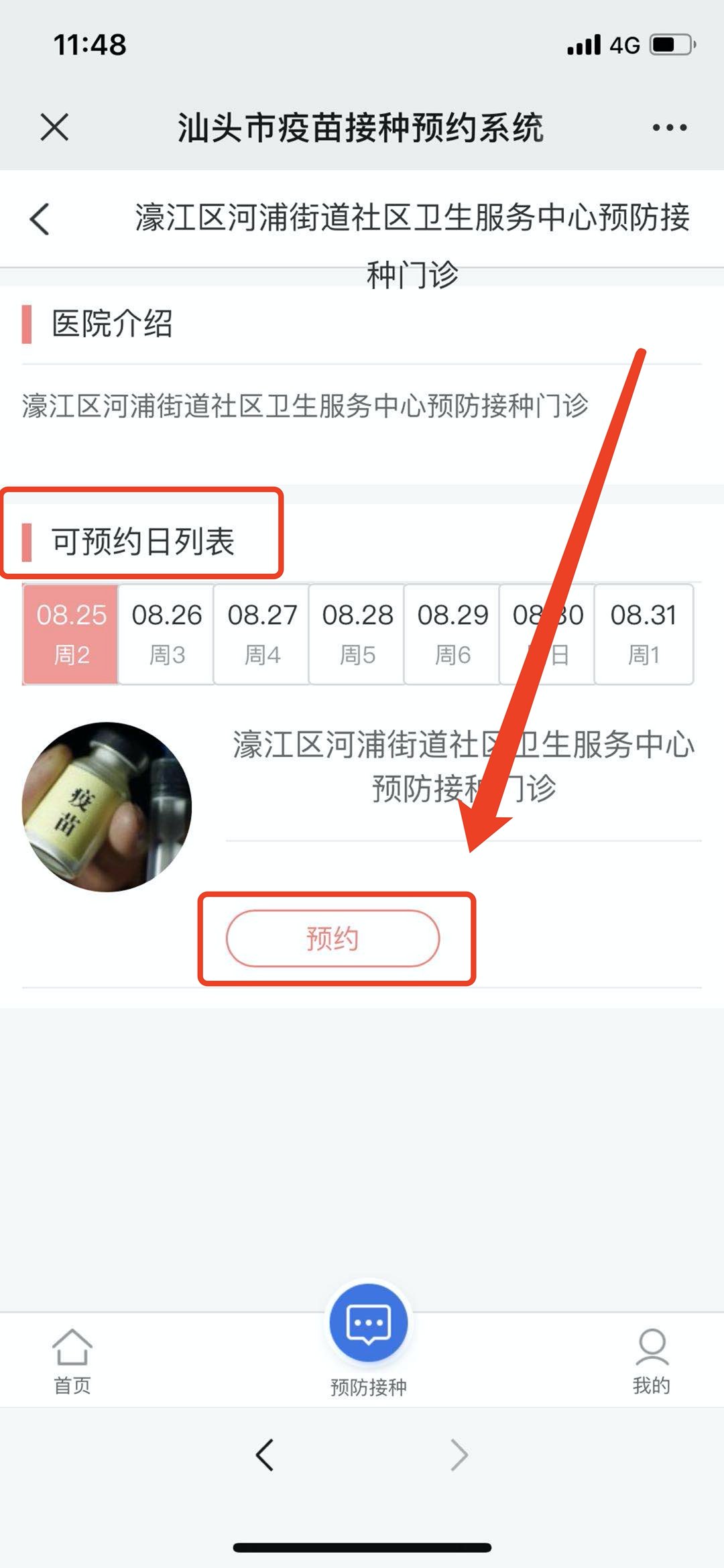This screenshot has width=724, height=1568.
Task: Tap the browser forward arrow at bottom
Action: coord(459,1455)
